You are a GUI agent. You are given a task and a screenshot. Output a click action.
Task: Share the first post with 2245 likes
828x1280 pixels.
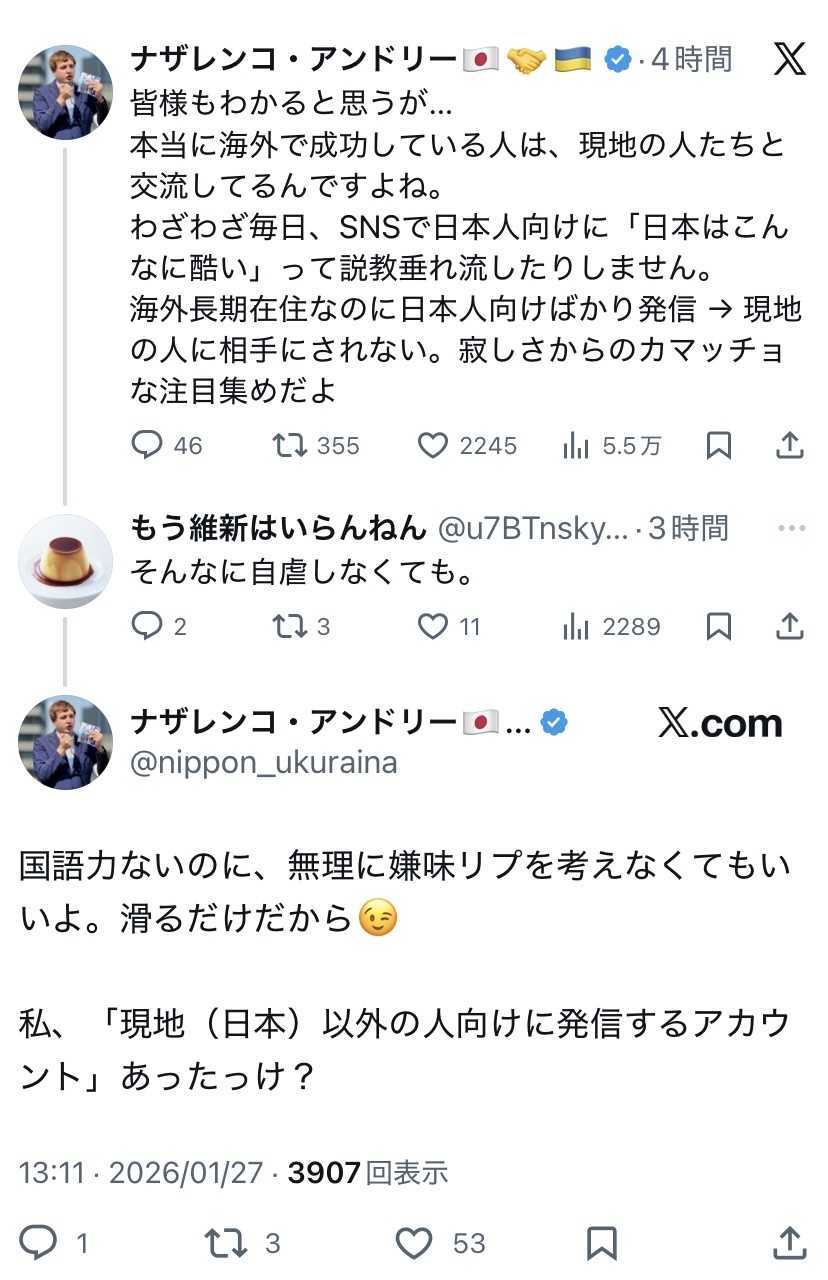[x=790, y=445]
